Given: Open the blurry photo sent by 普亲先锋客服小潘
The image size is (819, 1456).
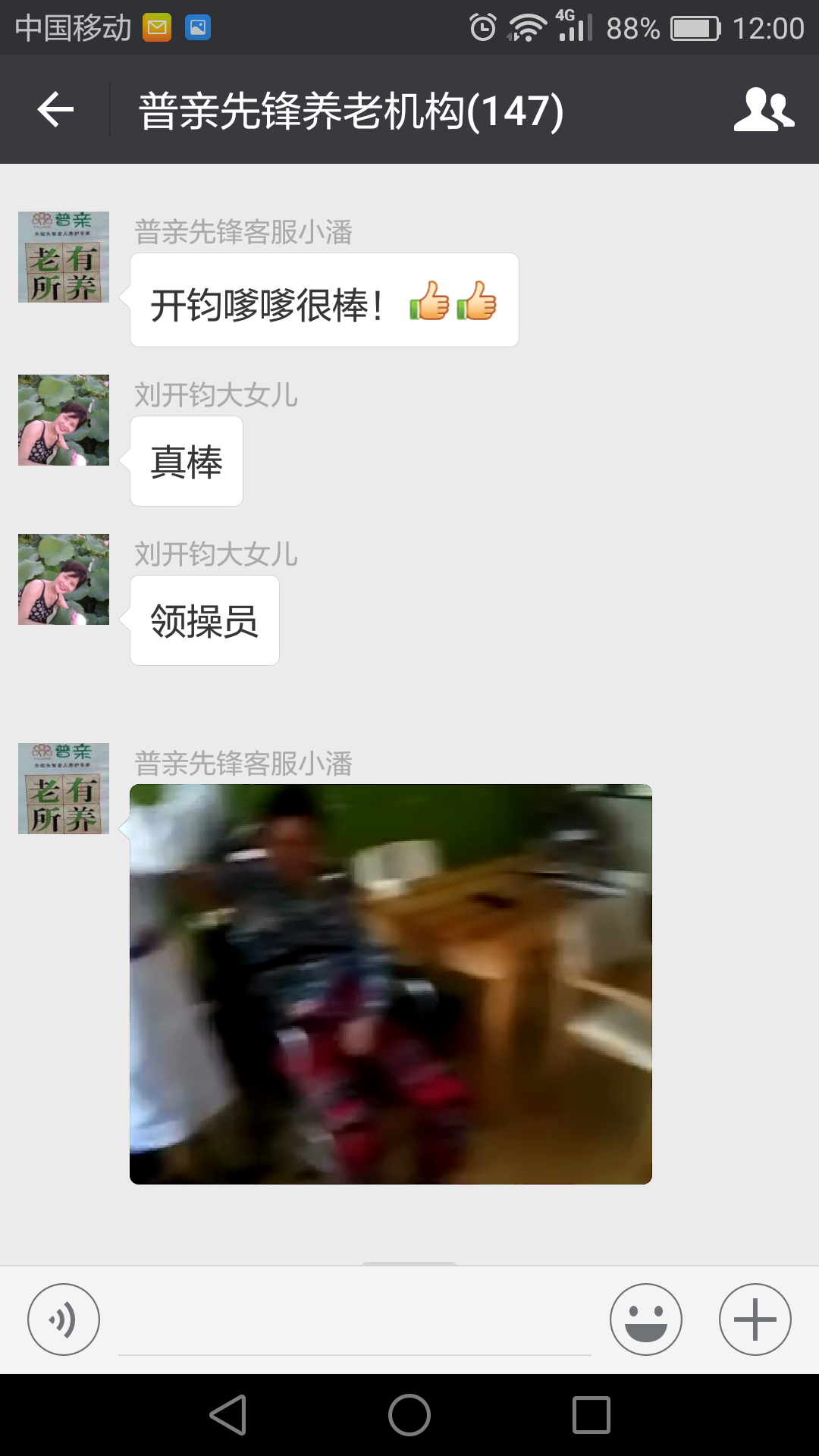Looking at the screenshot, I should click(x=391, y=984).
